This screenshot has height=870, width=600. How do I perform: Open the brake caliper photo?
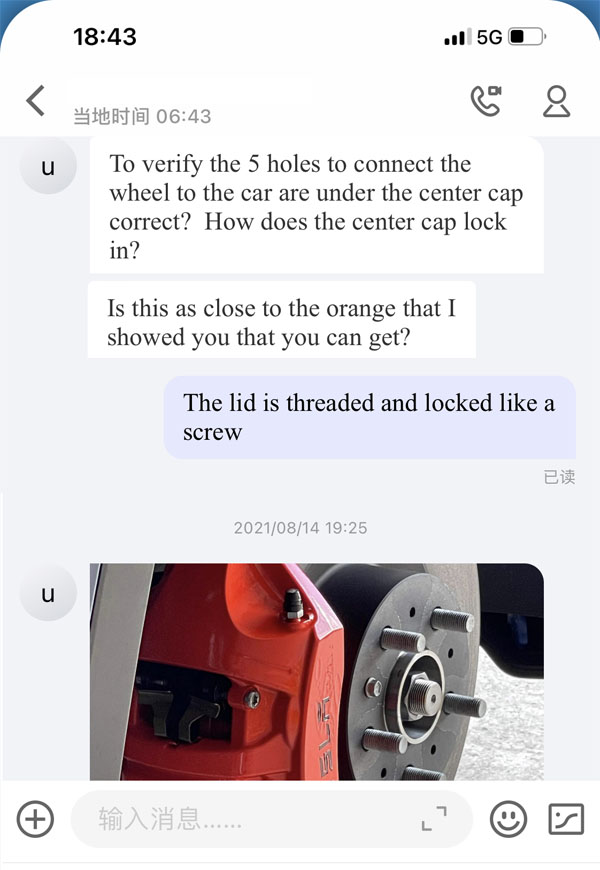coord(316,671)
